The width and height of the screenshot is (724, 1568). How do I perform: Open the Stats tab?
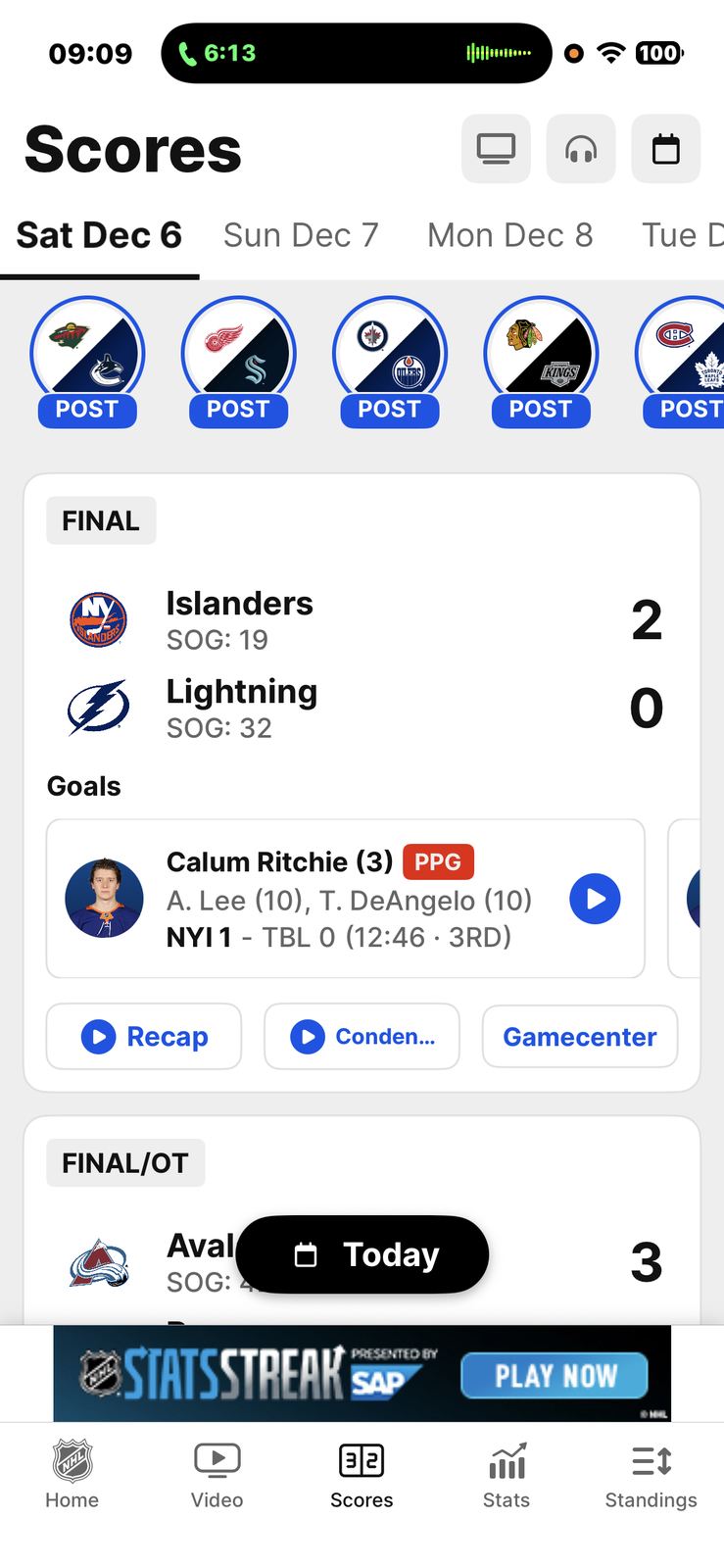507,1473
